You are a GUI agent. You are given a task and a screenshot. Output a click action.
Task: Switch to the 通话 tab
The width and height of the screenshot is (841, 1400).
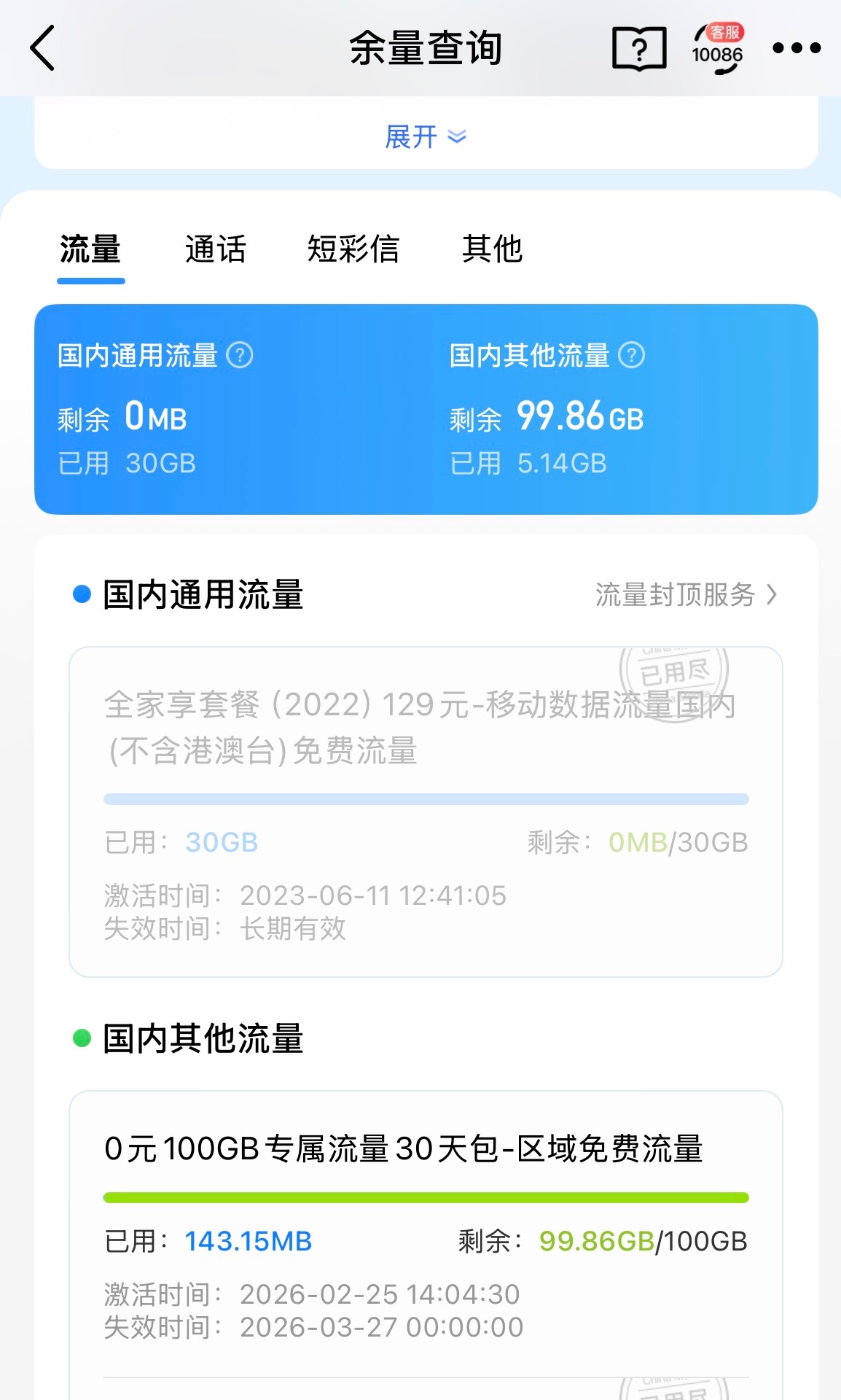pyautogui.click(x=216, y=249)
